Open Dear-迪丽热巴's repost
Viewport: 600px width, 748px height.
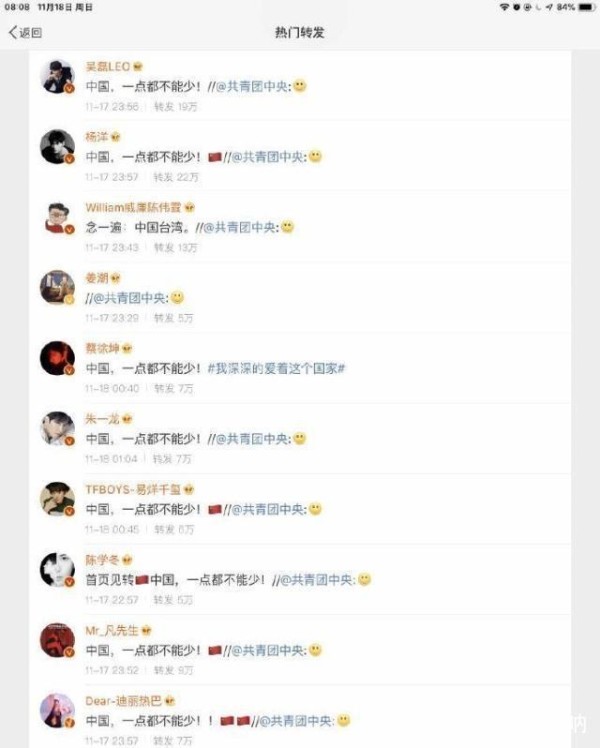click(300, 720)
